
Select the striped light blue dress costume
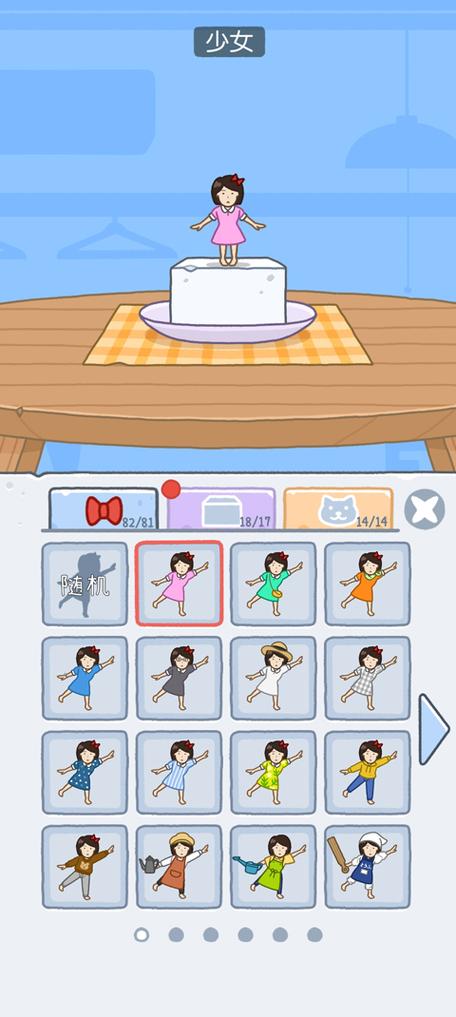(179, 772)
